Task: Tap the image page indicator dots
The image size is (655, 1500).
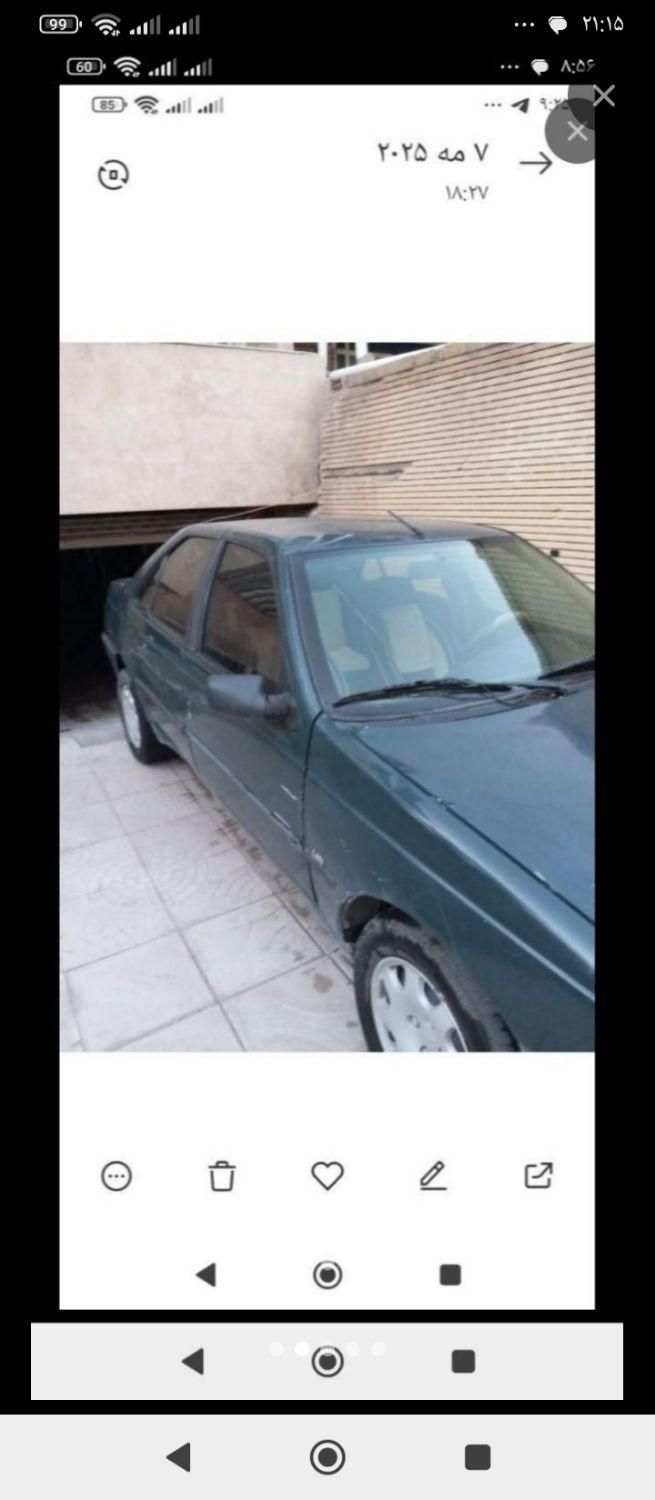Action: click(x=327, y=1349)
